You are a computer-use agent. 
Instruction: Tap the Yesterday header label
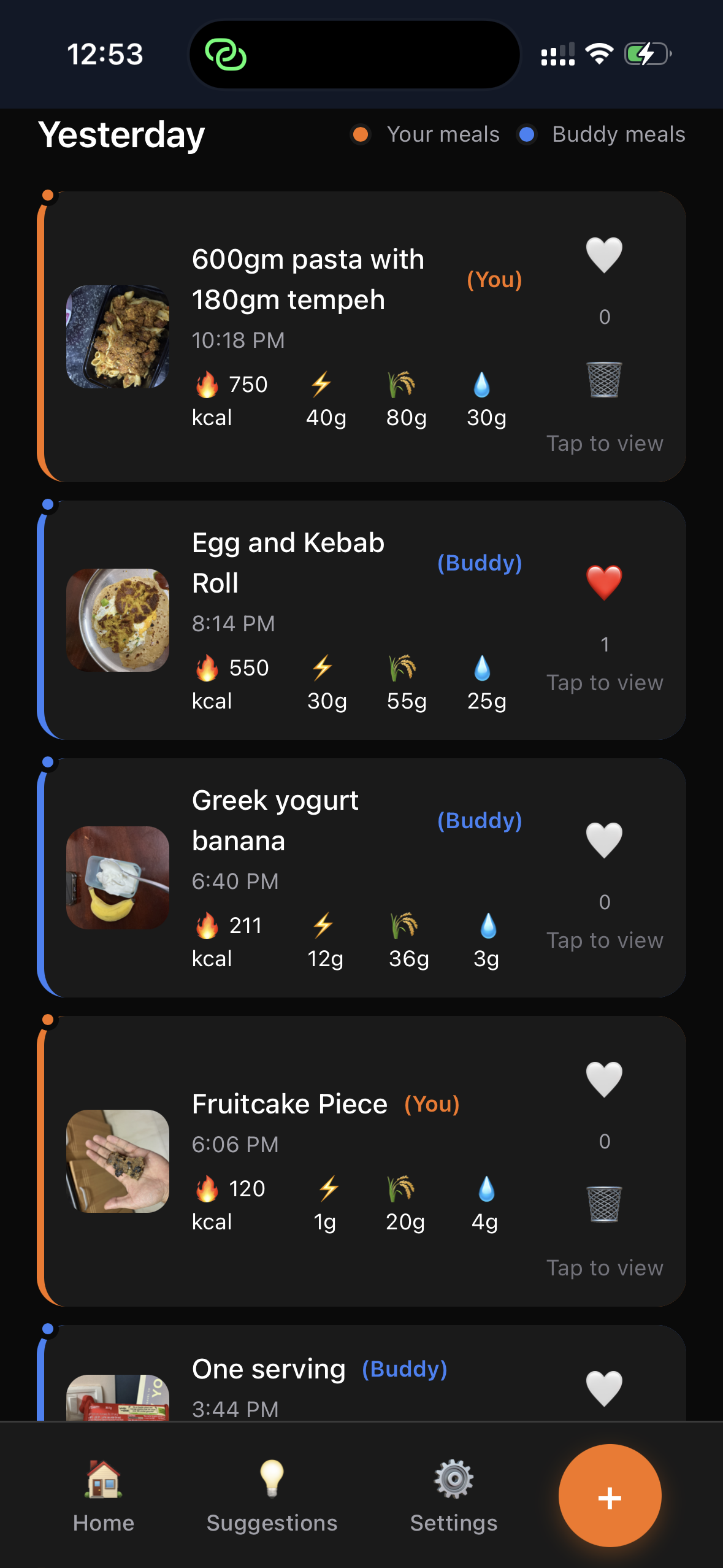[x=121, y=134]
